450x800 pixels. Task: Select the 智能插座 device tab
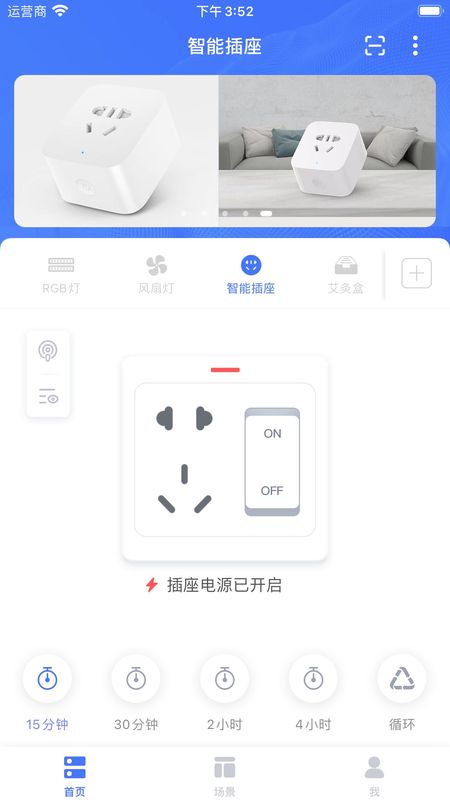(x=251, y=276)
